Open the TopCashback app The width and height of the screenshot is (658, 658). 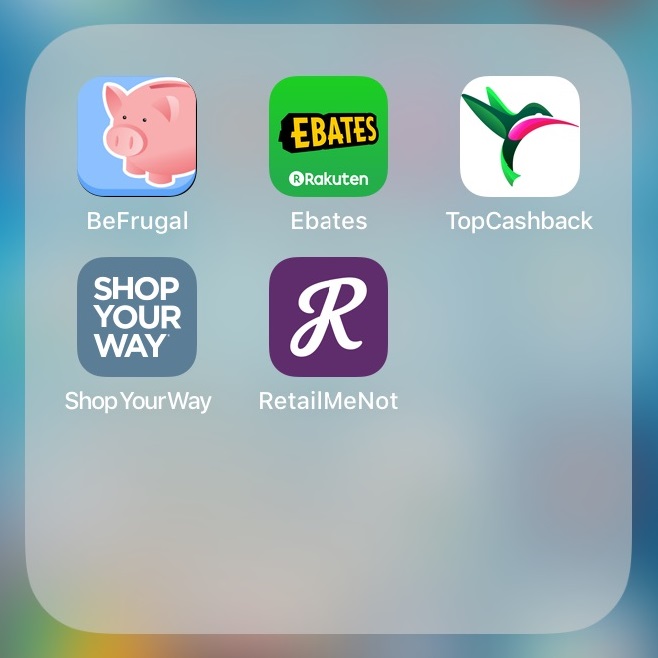click(519, 136)
